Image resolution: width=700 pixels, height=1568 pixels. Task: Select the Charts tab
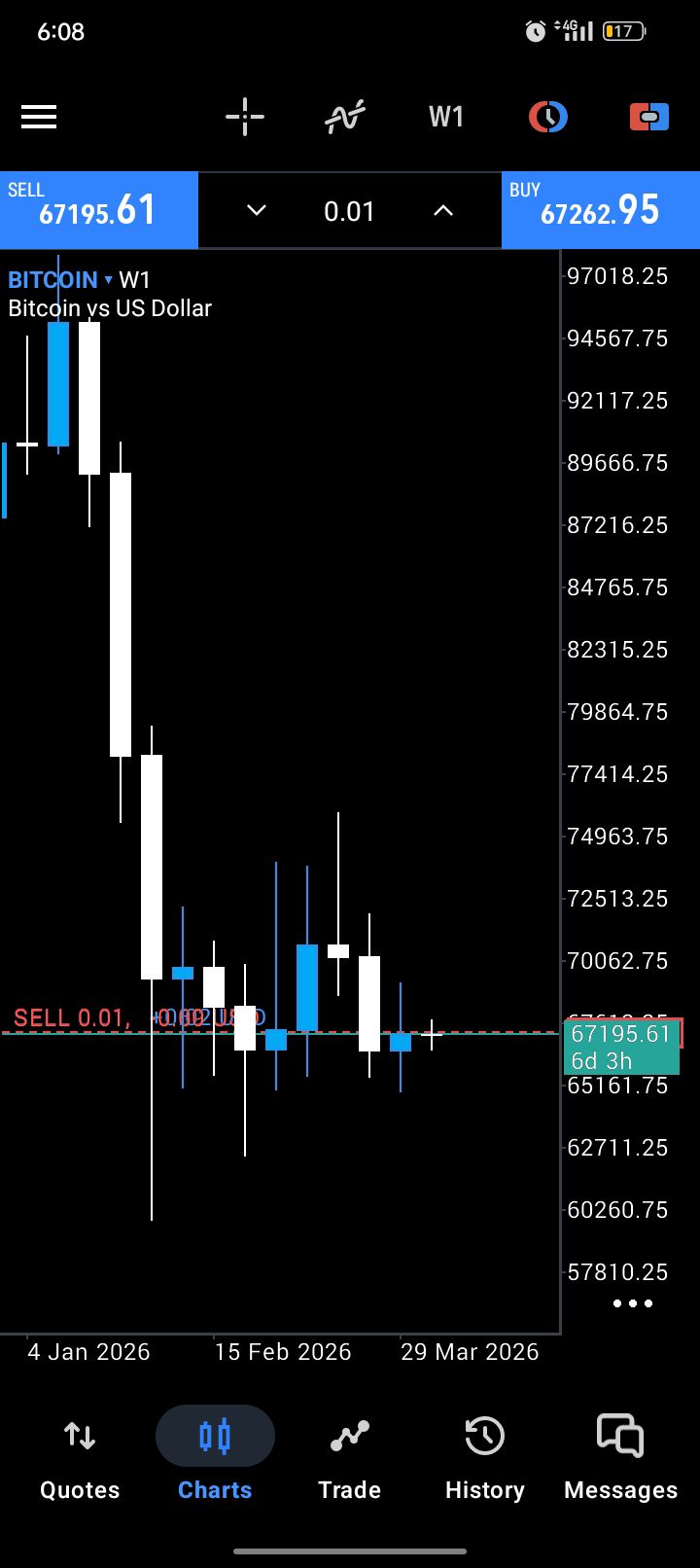coord(215,1457)
